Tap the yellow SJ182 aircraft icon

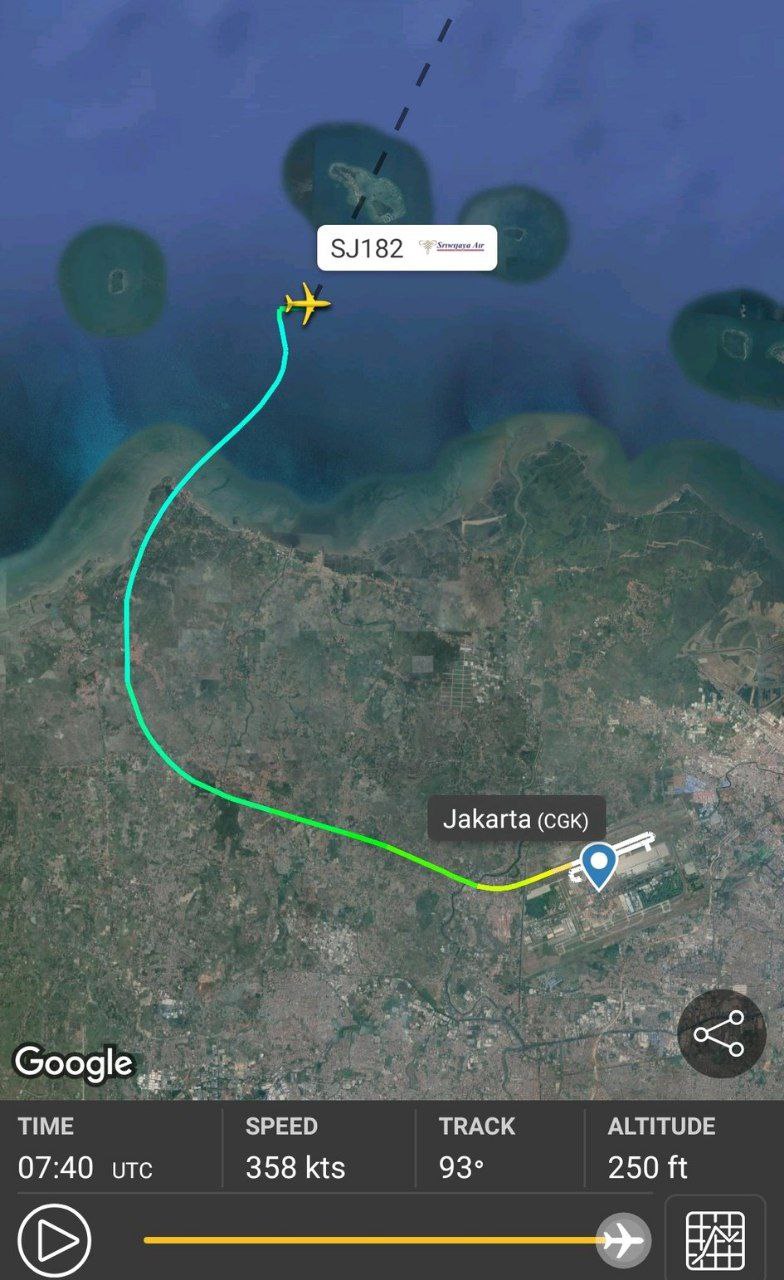pyautogui.click(x=307, y=303)
